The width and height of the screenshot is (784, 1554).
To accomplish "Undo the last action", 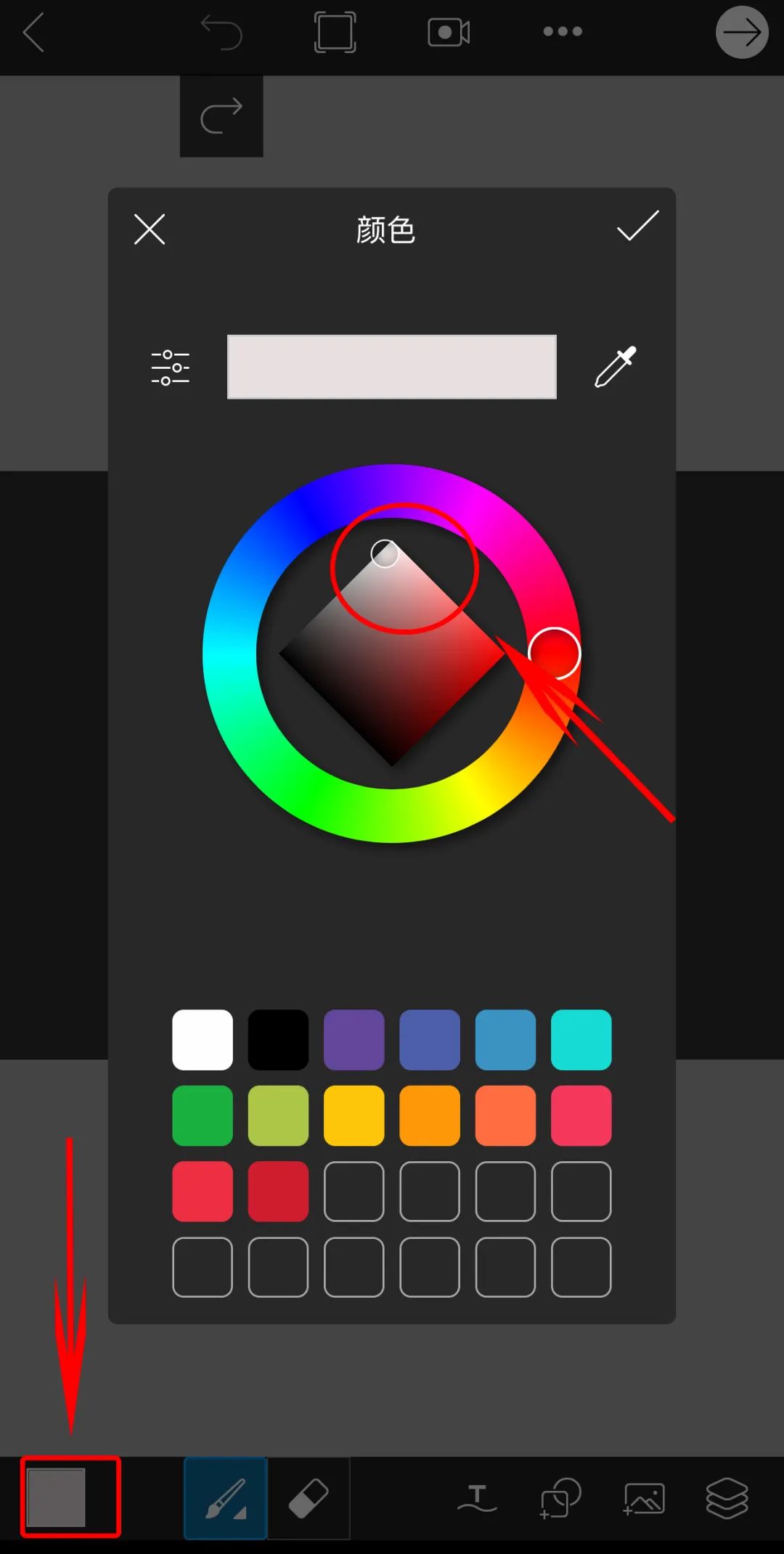I will click(221, 33).
